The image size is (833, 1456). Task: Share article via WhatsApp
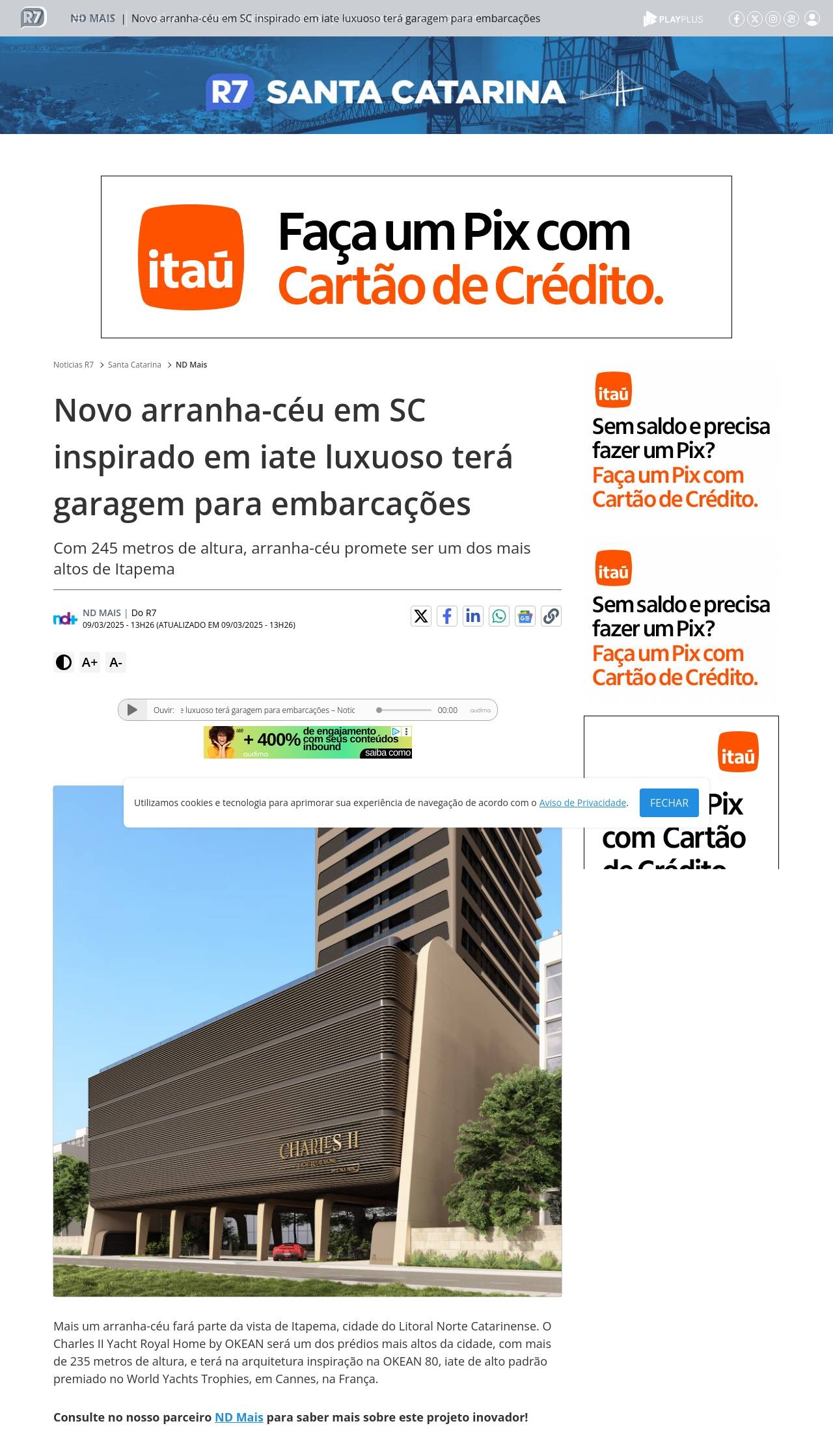499,616
